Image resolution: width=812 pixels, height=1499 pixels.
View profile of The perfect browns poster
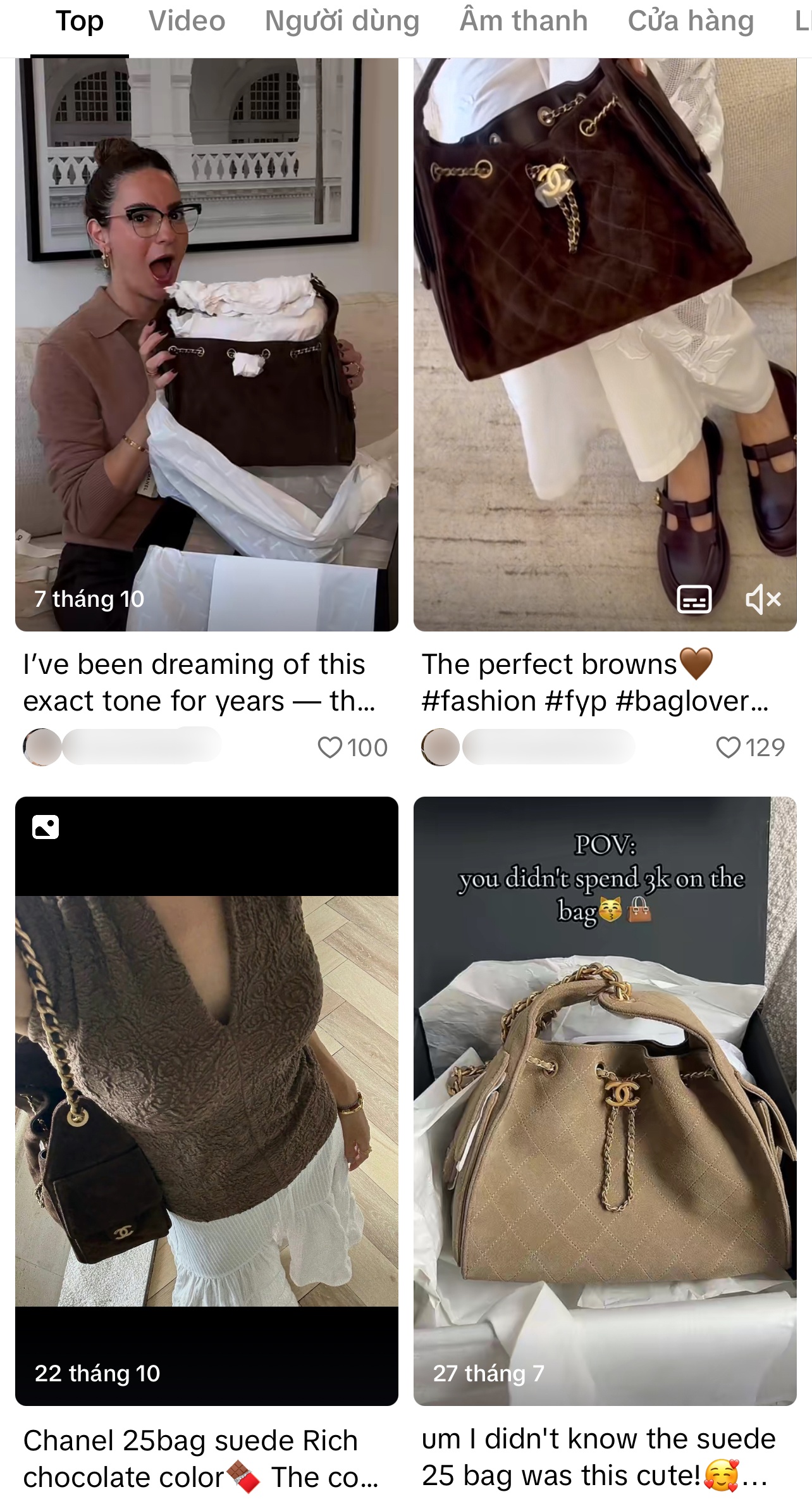click(440, 747)
